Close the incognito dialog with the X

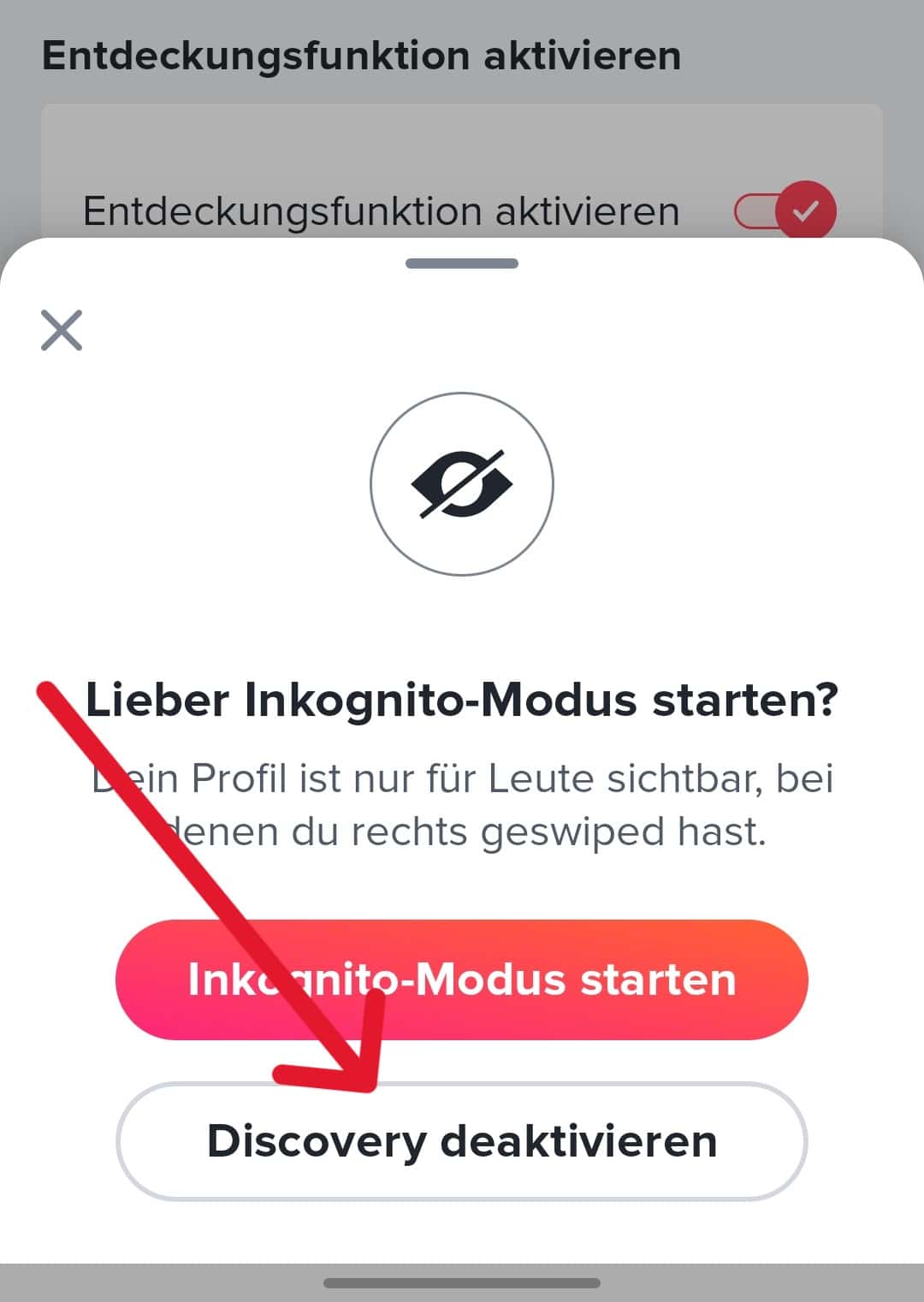point(62,331)
